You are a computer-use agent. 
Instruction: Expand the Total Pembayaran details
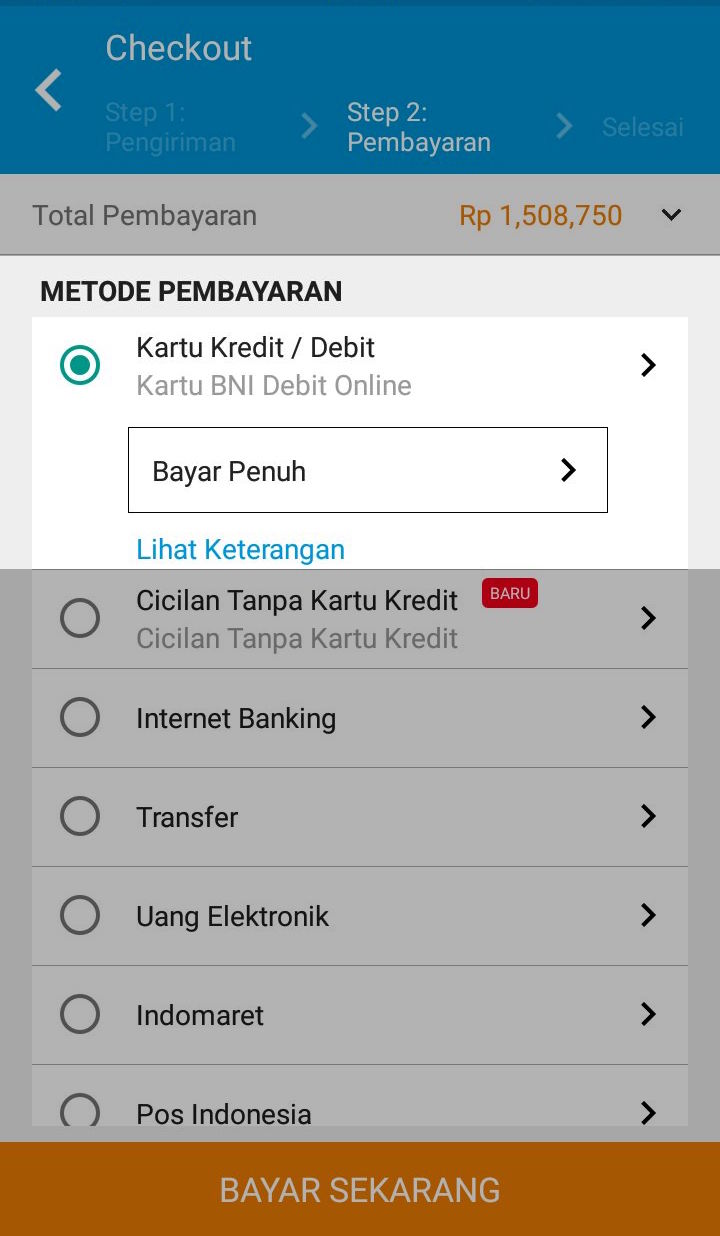point(671,215)
